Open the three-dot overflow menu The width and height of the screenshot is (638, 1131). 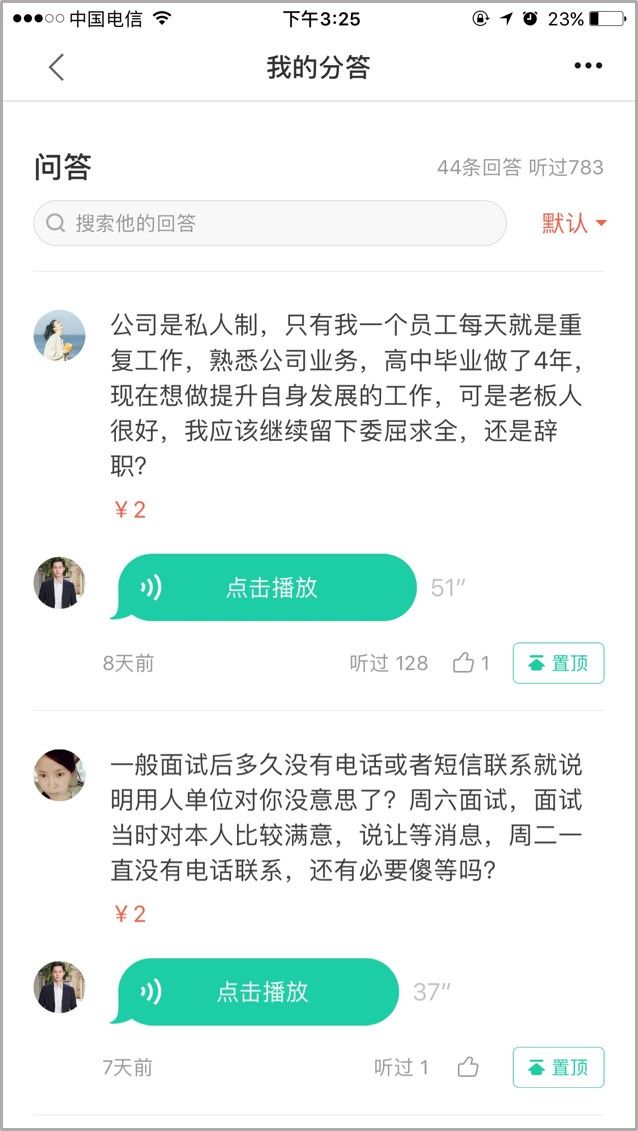point(588,66)
